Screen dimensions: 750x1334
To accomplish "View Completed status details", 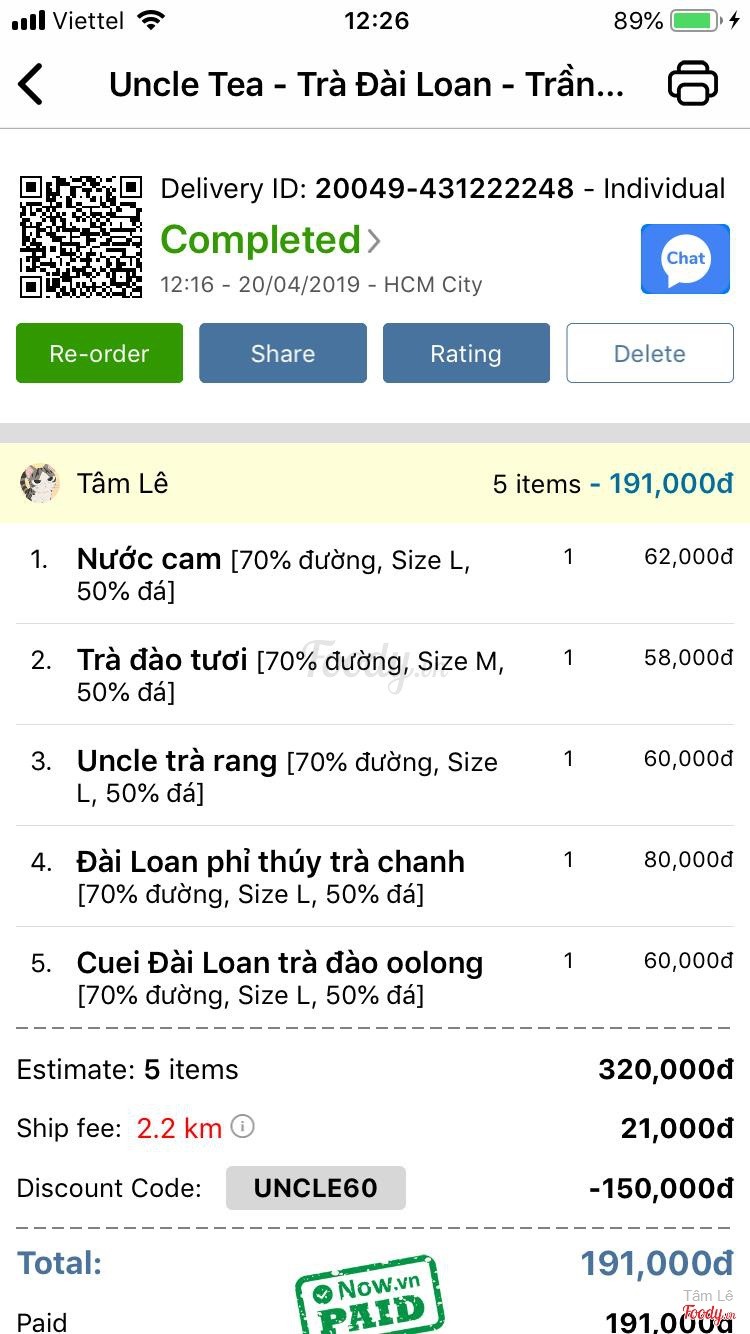I will pos(270,240).
